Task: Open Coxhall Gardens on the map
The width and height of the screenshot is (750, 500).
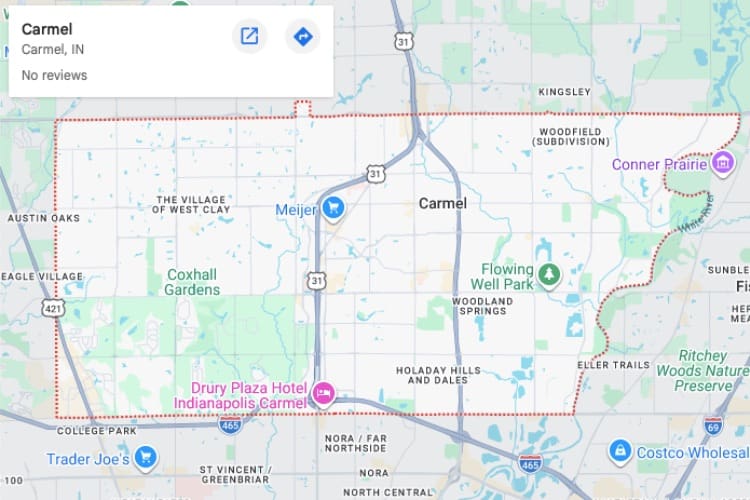Action: click(x=192, y=282)
